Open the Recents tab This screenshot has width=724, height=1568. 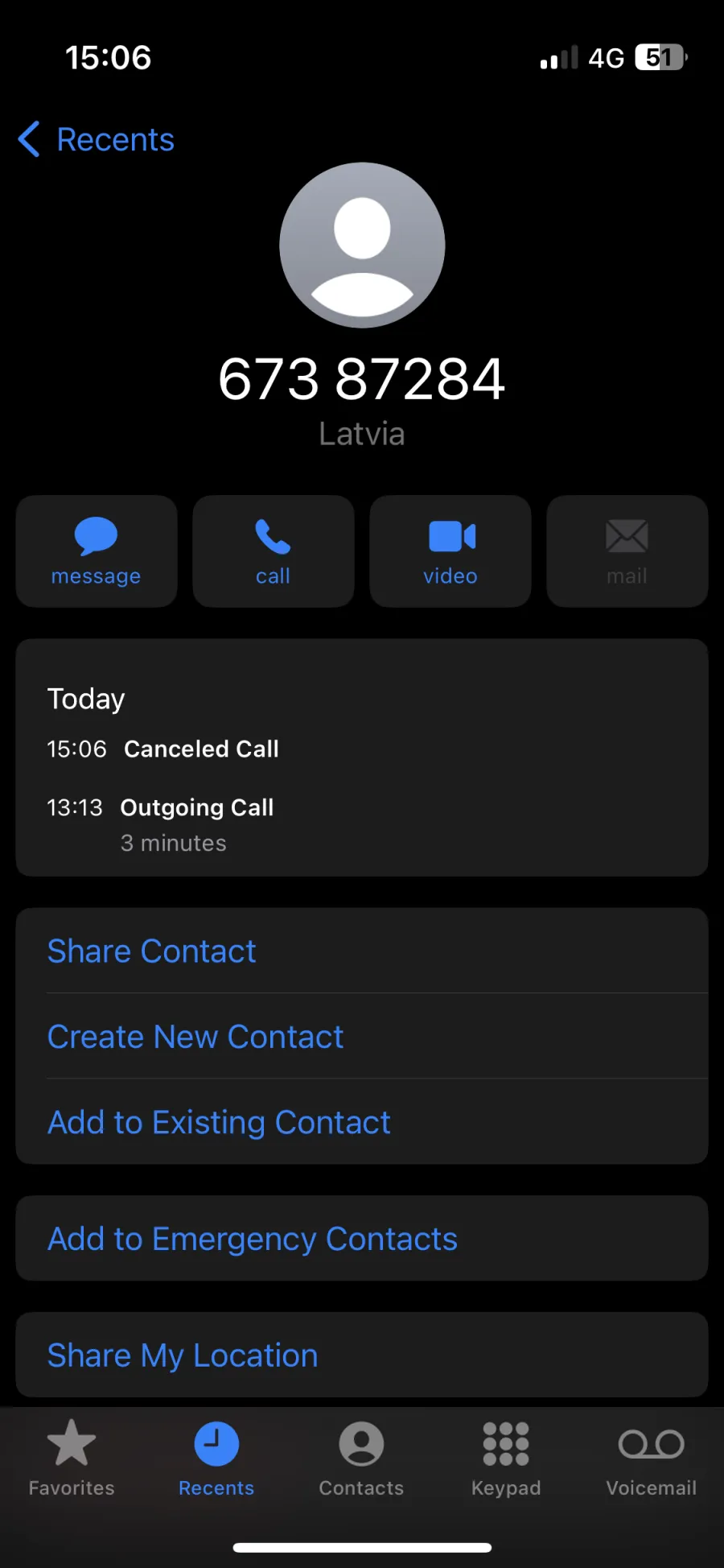pos(216,1459)
